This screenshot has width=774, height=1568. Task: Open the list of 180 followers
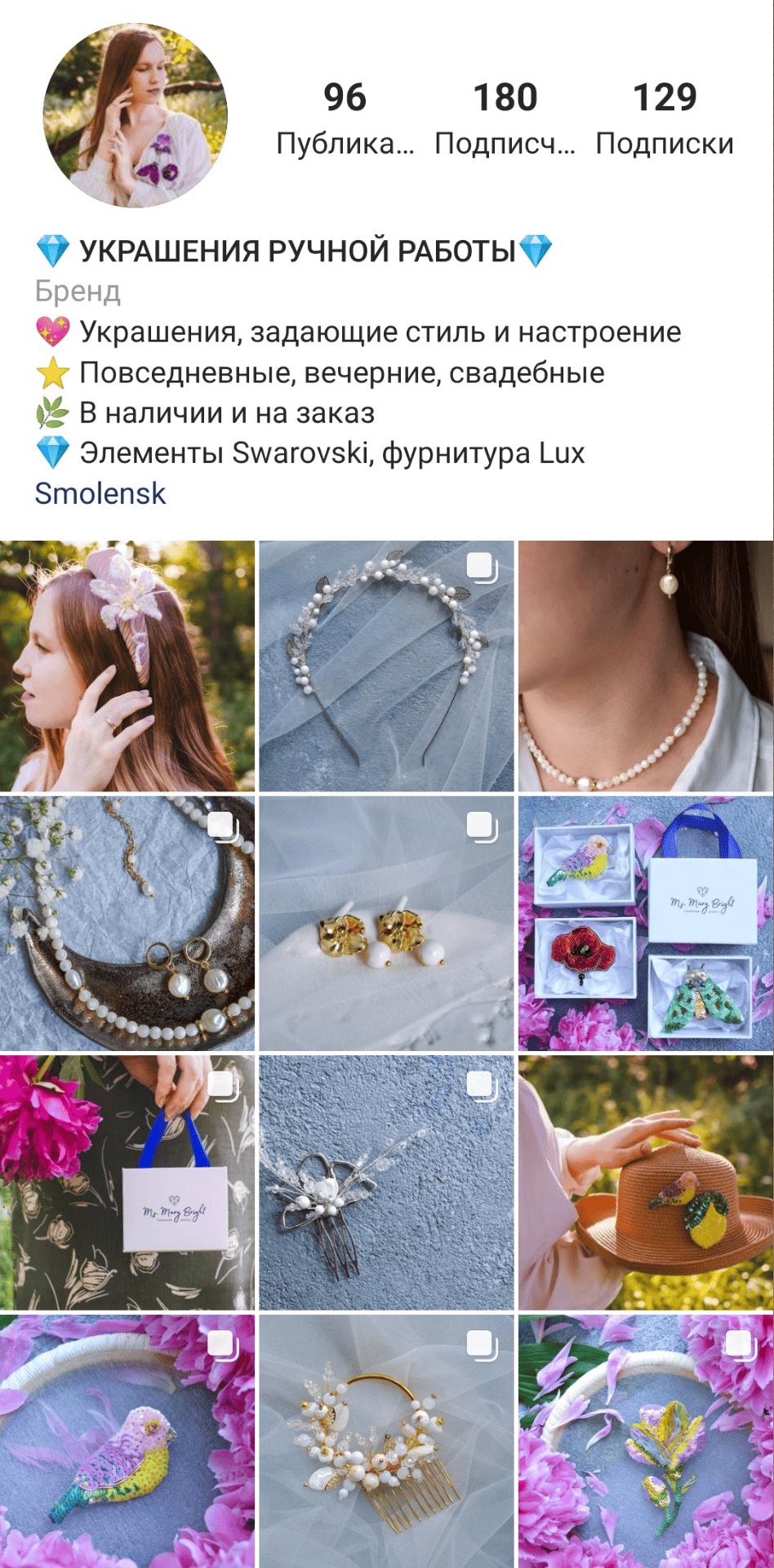coord(505,117)
